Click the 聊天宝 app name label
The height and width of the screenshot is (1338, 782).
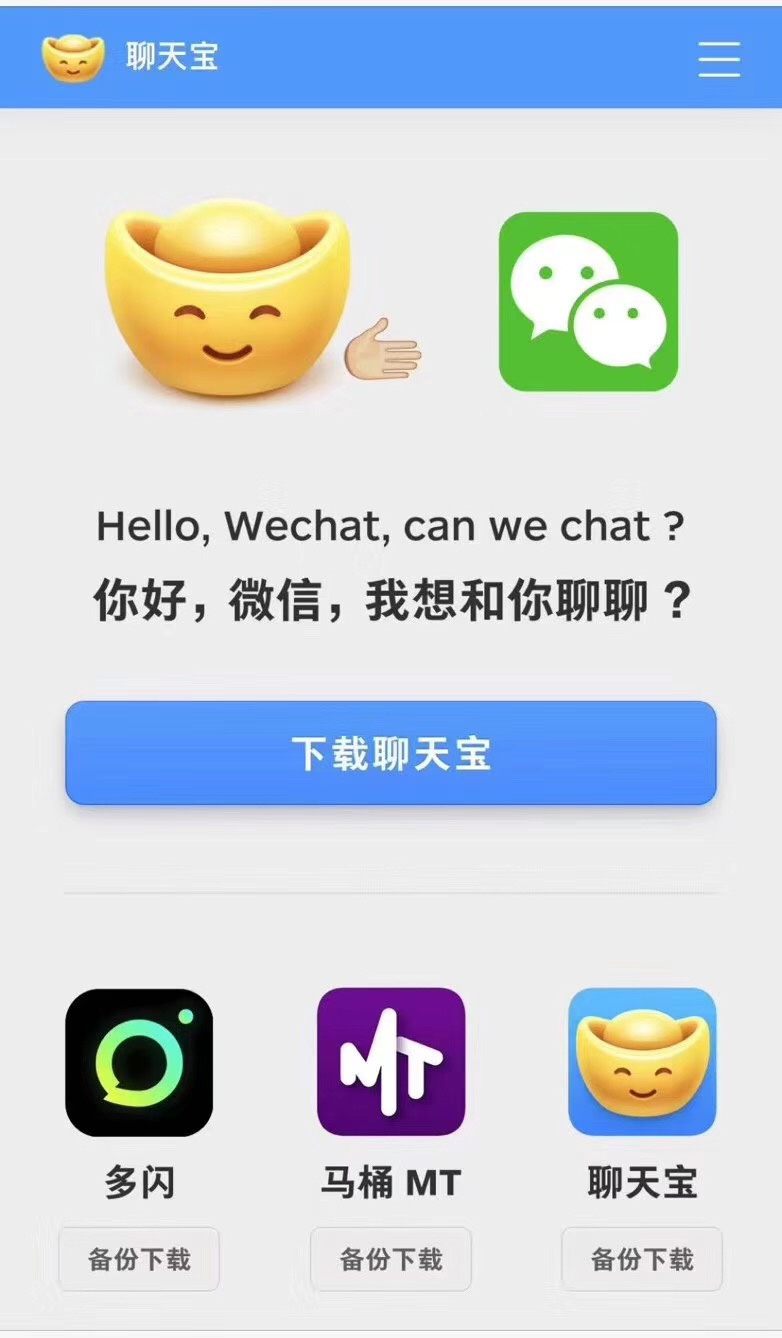coord(641,1185)
